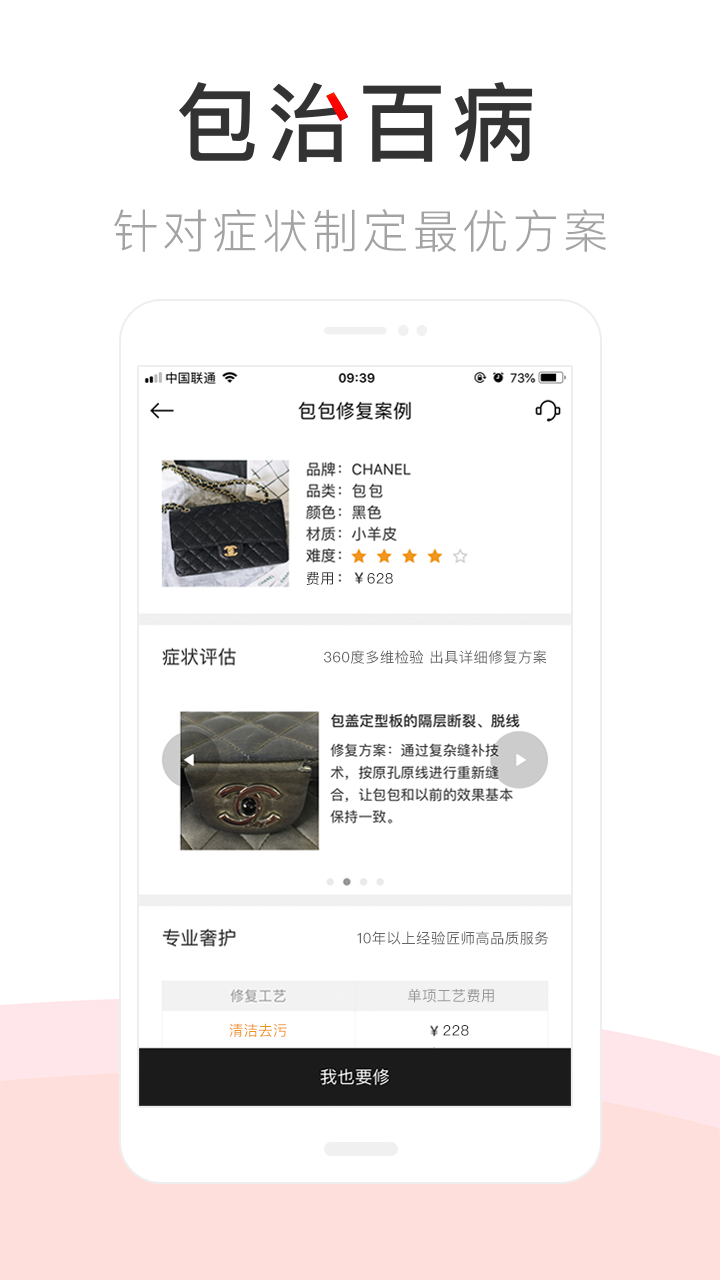Click the 单项工艺费用 table column header
Screen dimensions: 720x1280
[450, 995]
